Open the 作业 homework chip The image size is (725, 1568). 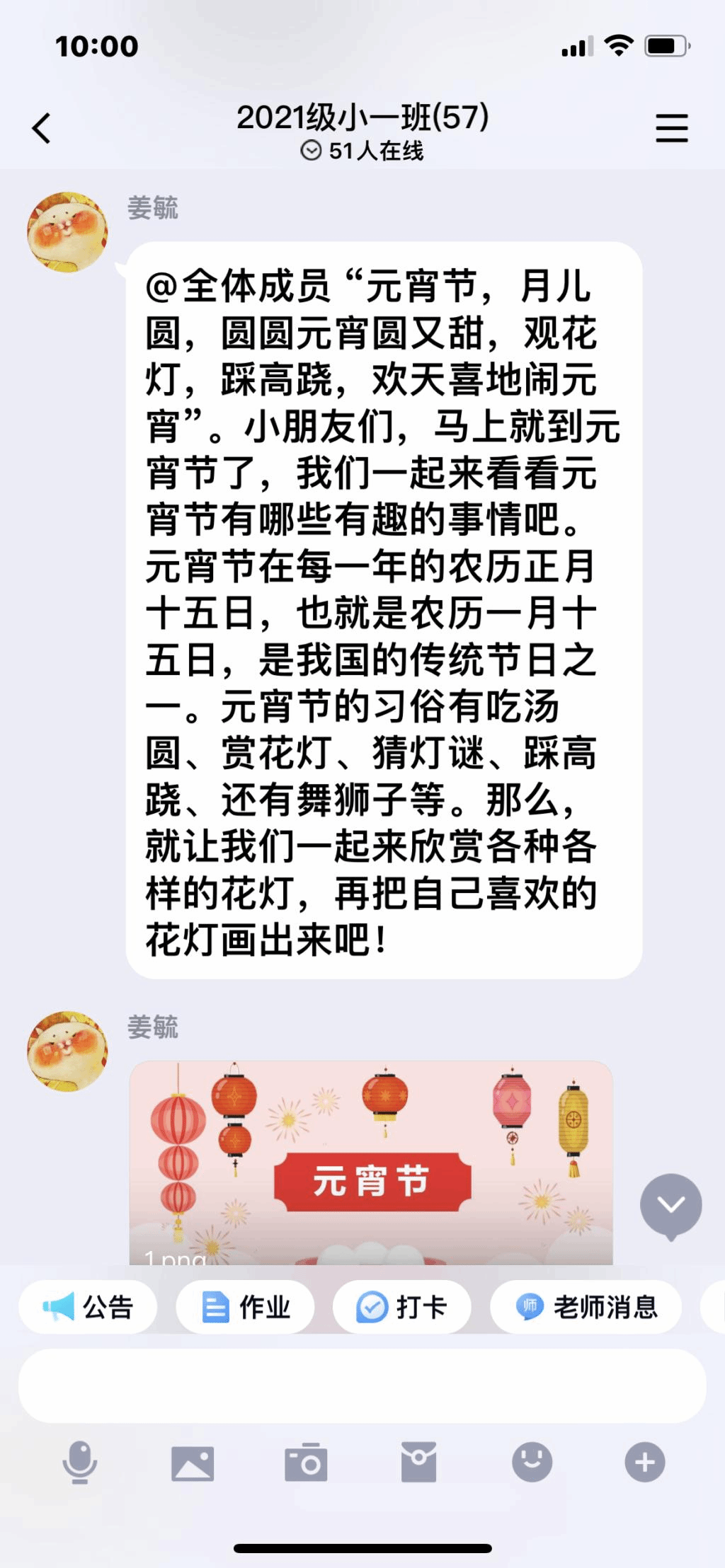245,1307
